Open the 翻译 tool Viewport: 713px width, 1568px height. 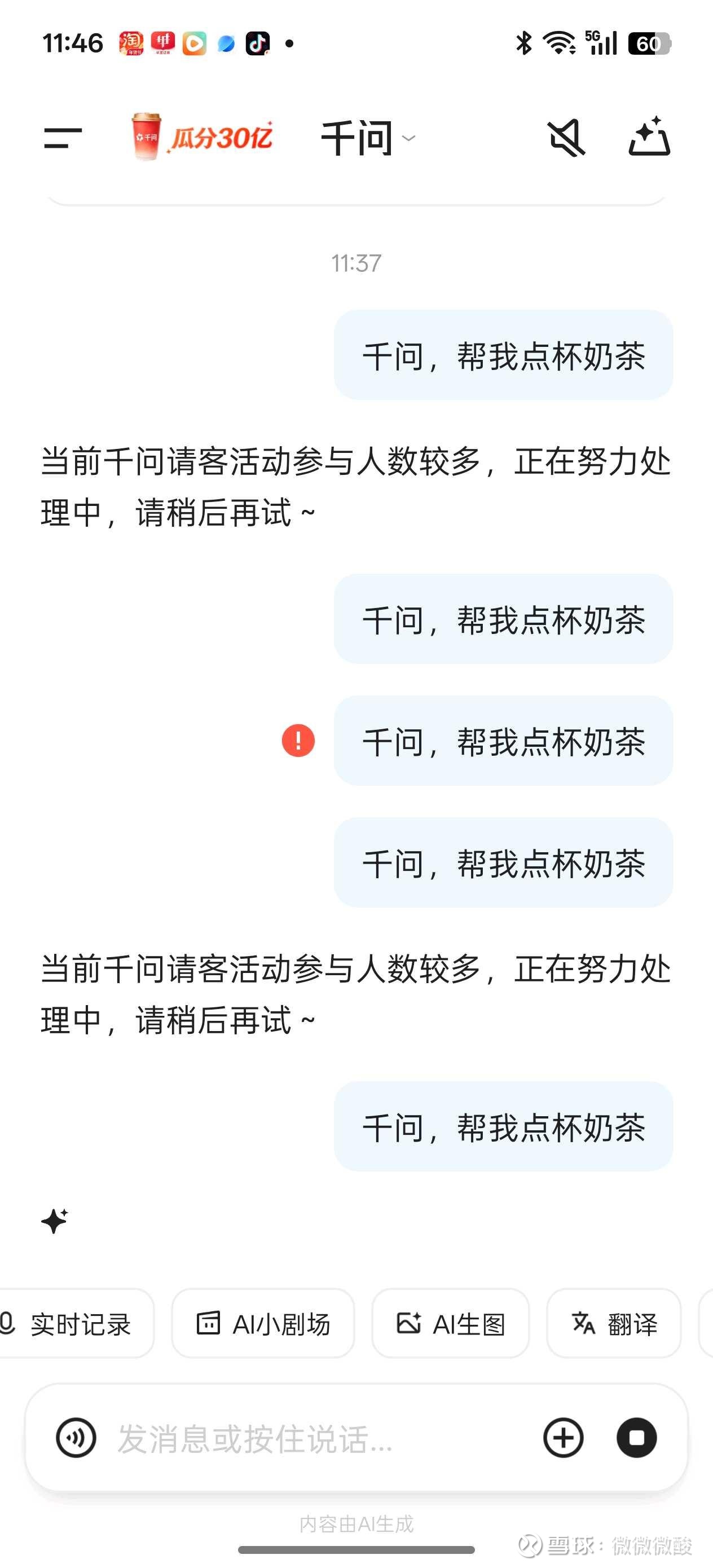coord(614,1324)
